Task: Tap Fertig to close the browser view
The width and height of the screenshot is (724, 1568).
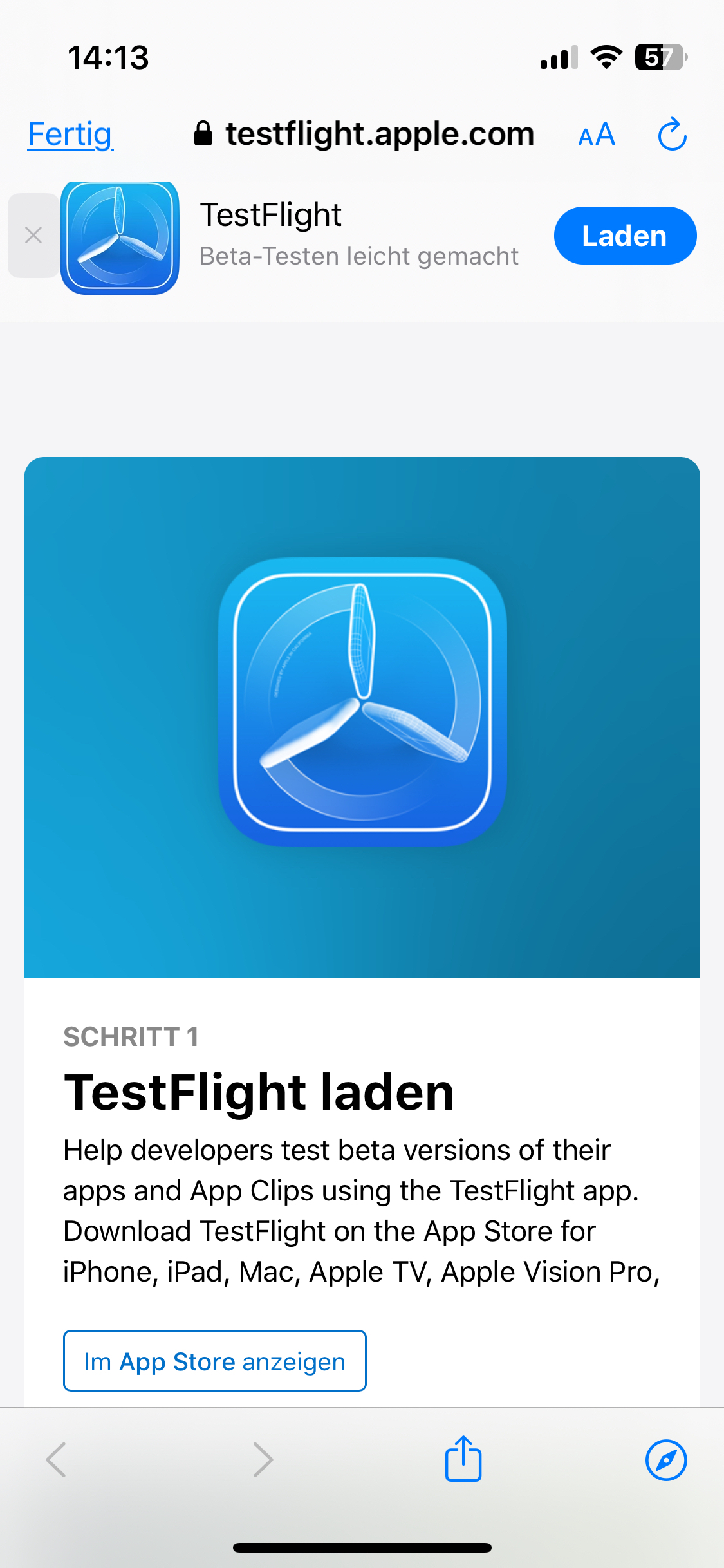Action: [x=70, y=135]
